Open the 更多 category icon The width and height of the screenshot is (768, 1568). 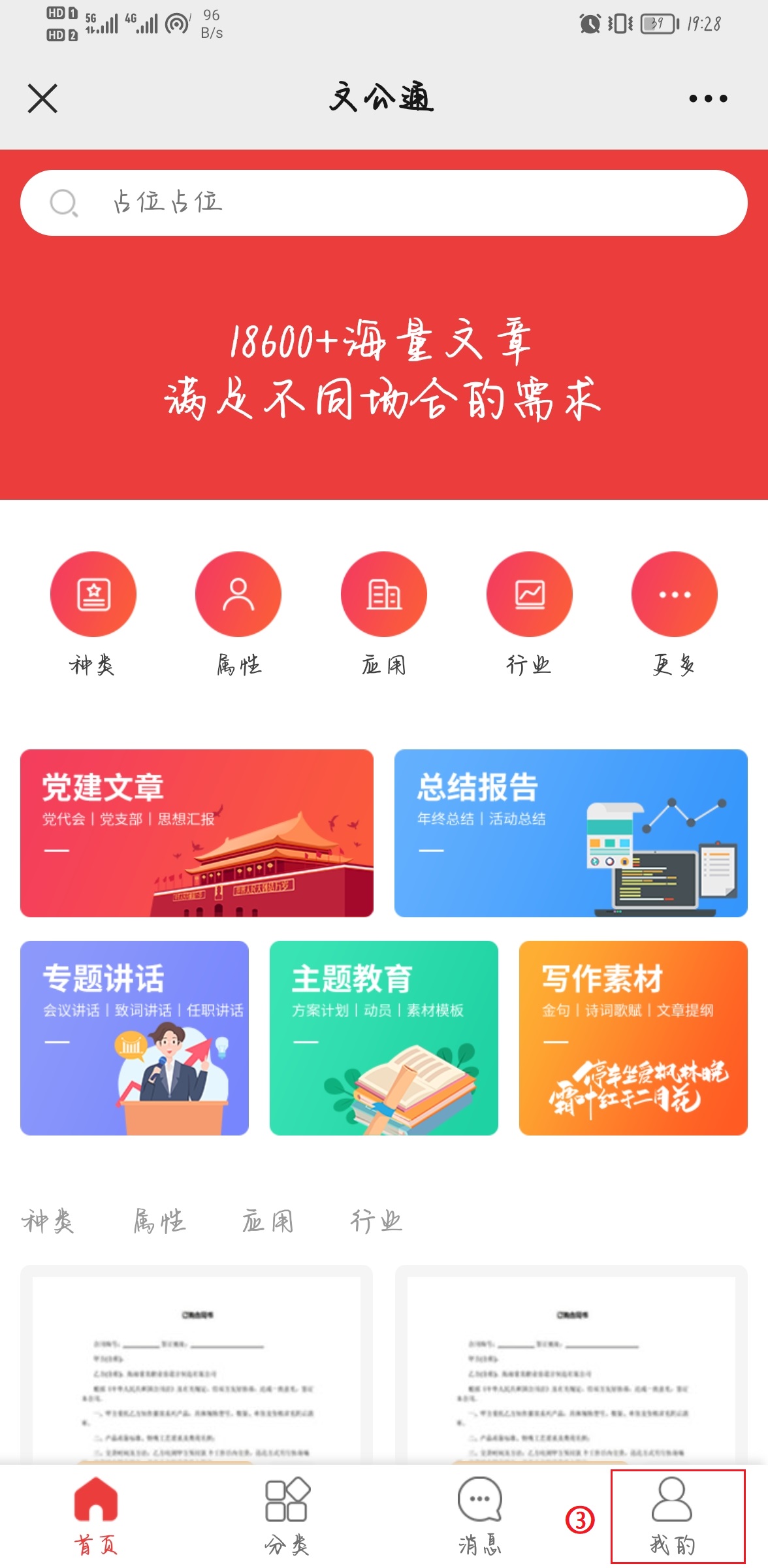coord(674,594)
